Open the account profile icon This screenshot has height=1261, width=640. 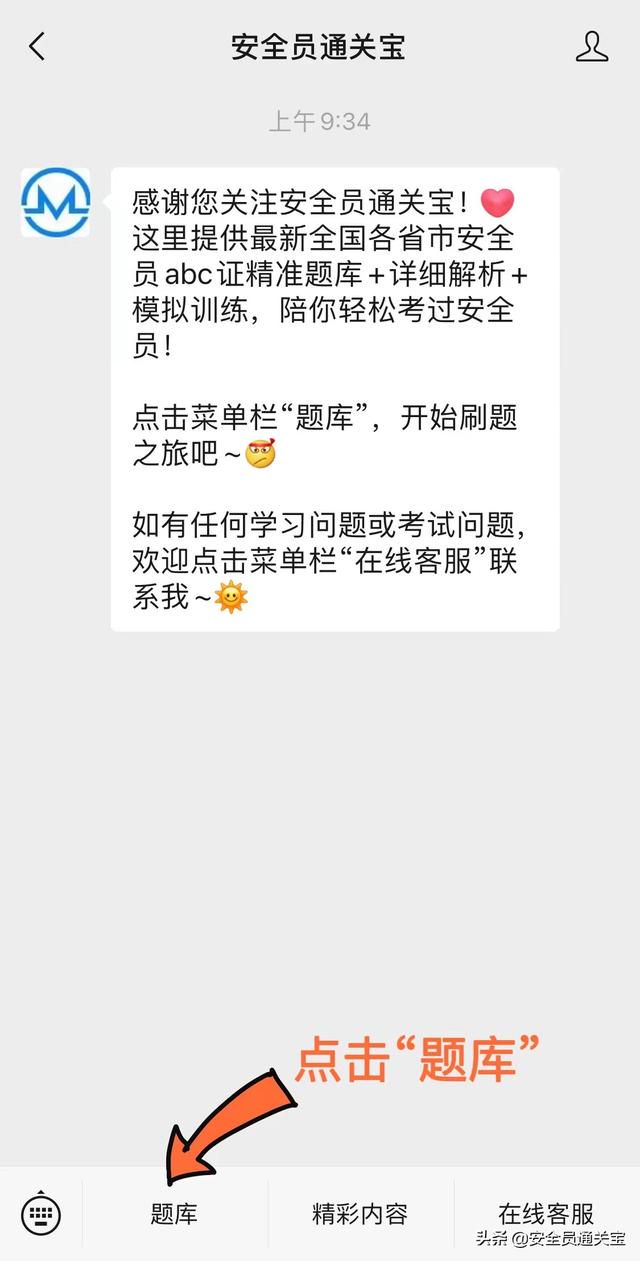pyautogui.click(x=592, y=47)
